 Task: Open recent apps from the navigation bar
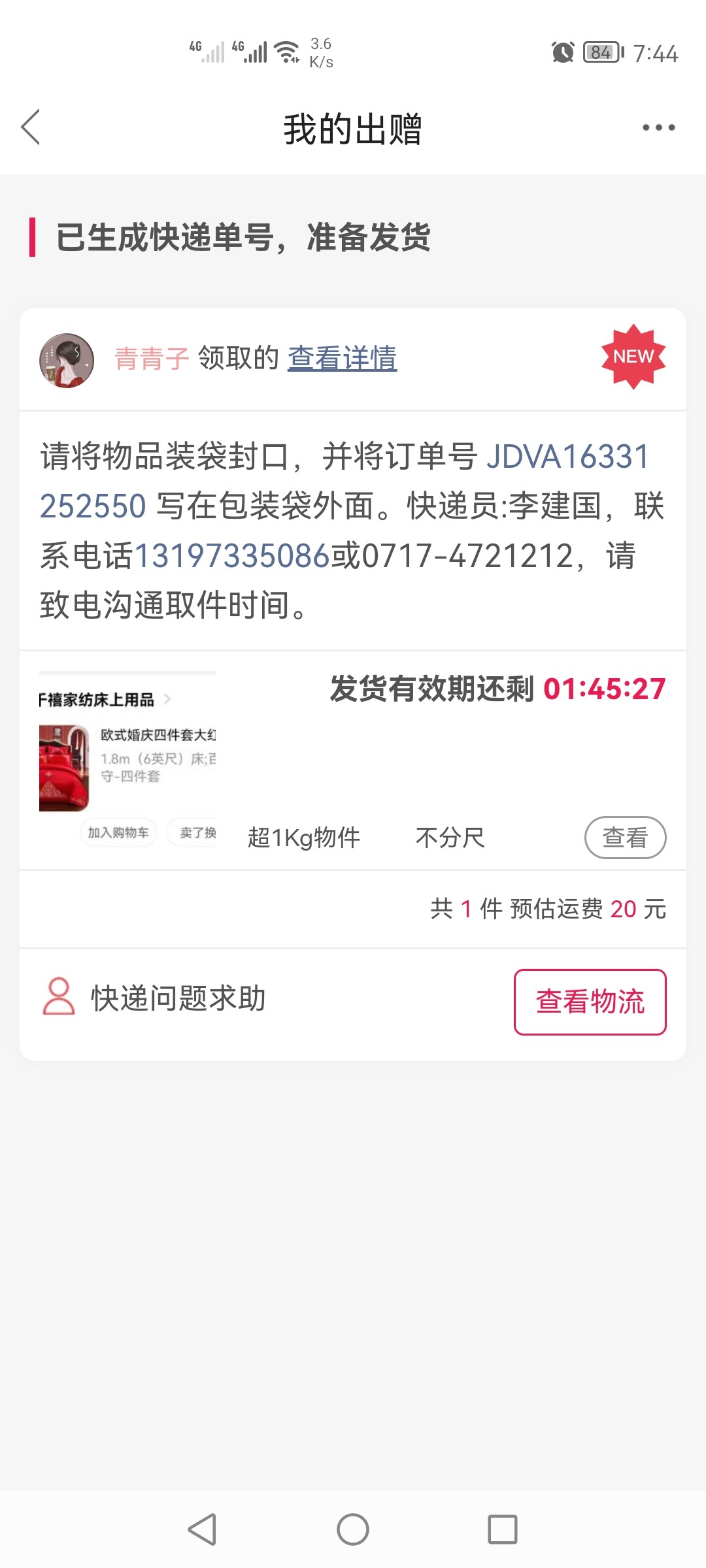[x=502, y=1529]
